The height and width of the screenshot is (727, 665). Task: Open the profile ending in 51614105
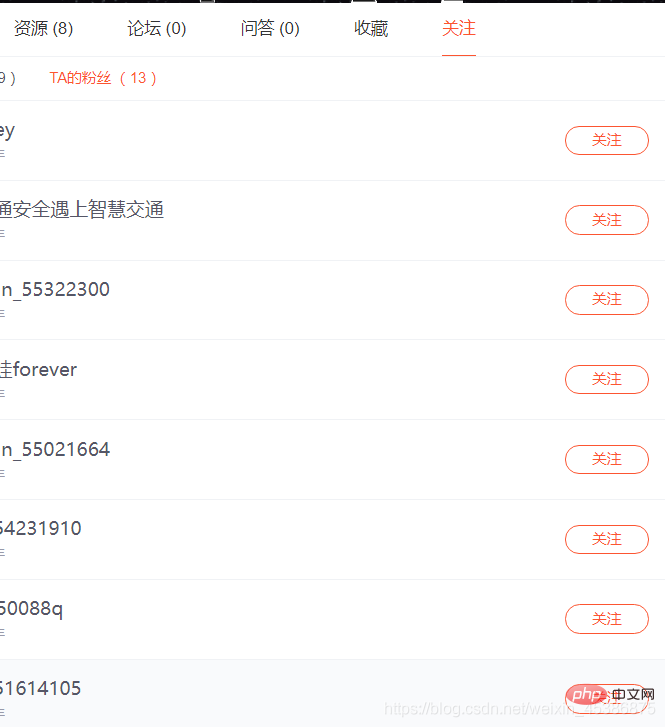pos(41,689)
